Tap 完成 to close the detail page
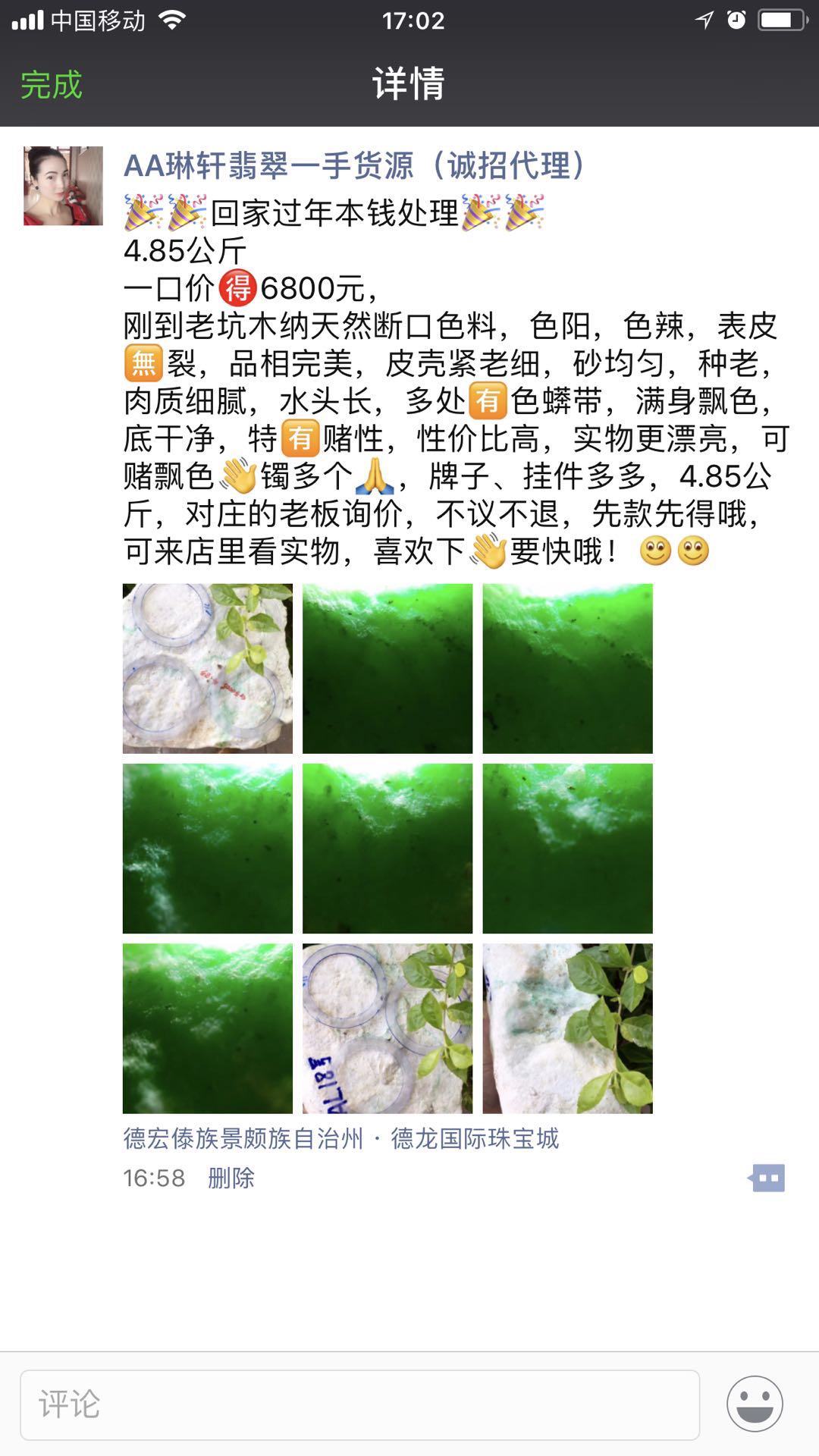 coord(51,84)
